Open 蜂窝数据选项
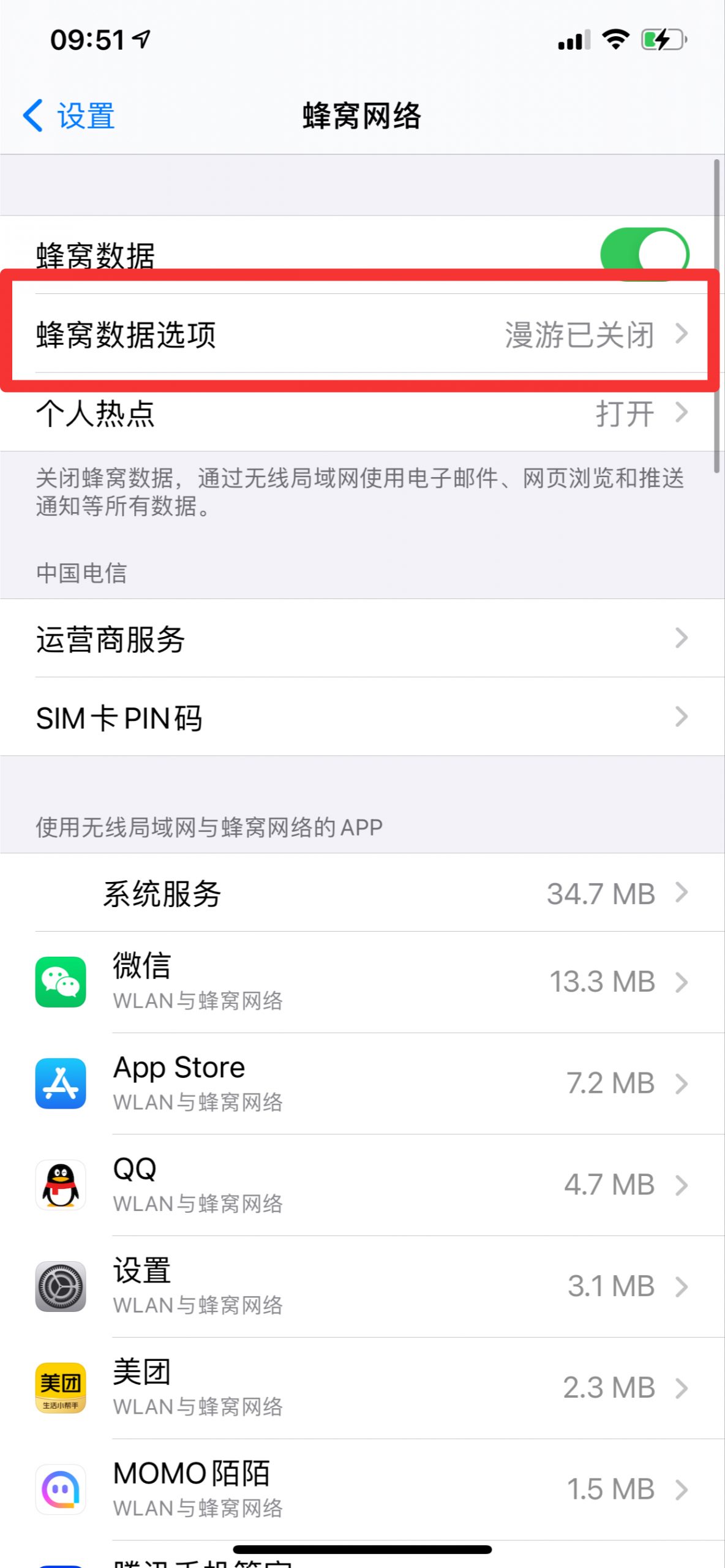Image resolution: width=725 pixels, height=1568 pixels. pos(362,334)
